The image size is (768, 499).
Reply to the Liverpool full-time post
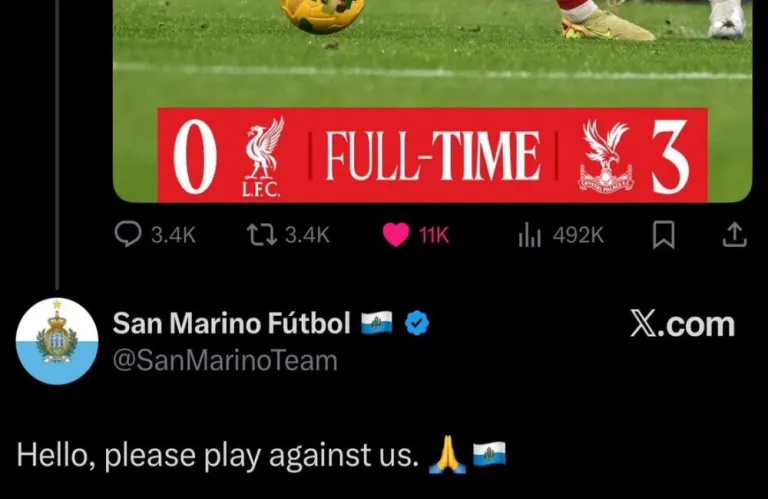pyautogui.click(x=128, y=234)
